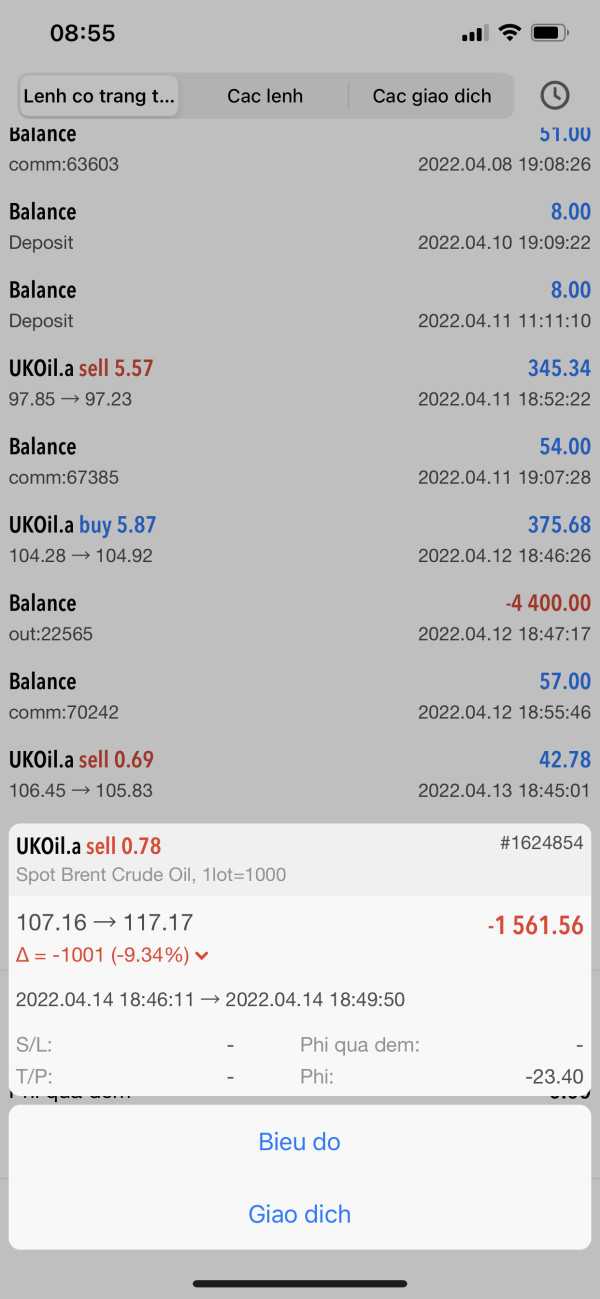600x1299 pixels.
Task: Select the Giao dich trade option
Action: (299, 1214)
